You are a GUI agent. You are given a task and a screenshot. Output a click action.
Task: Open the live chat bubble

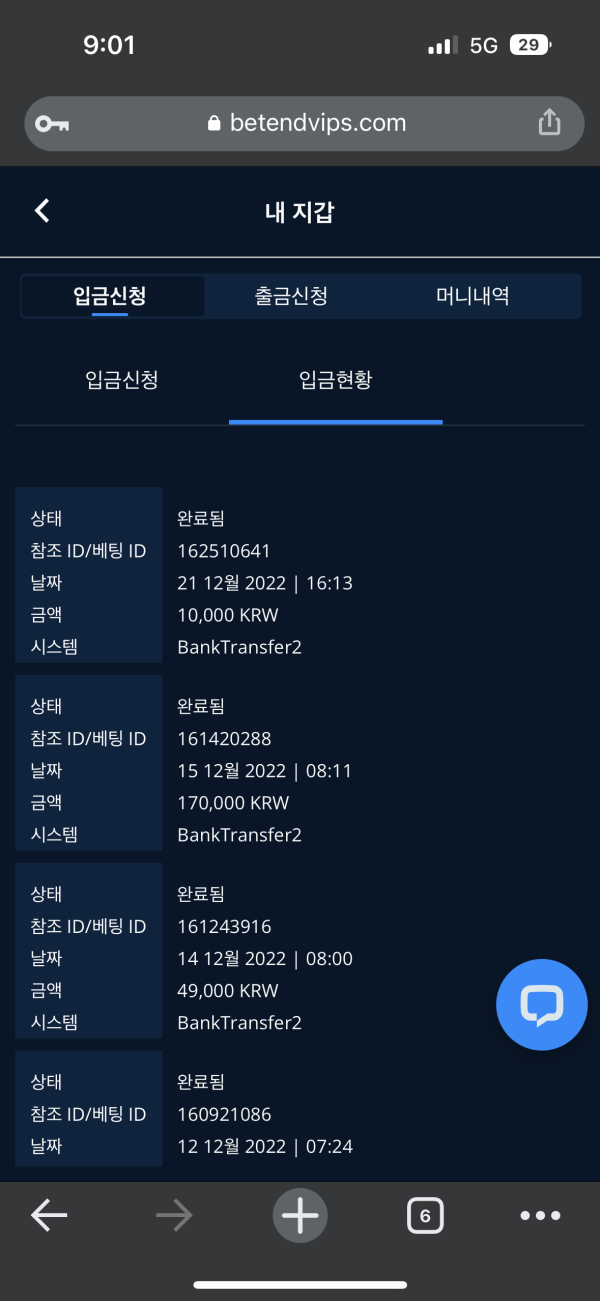541,1005
